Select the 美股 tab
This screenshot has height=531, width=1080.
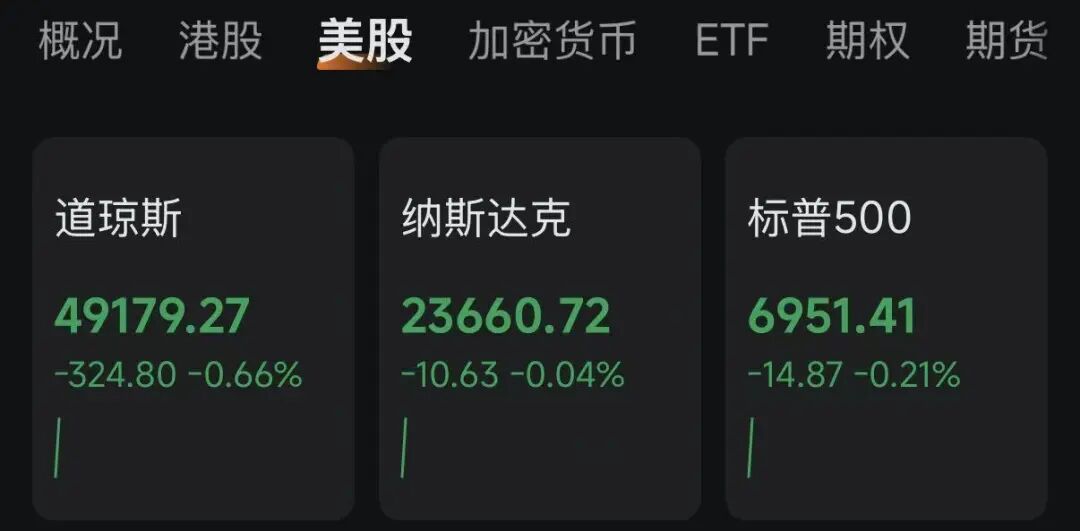click(x=365, y=41)
